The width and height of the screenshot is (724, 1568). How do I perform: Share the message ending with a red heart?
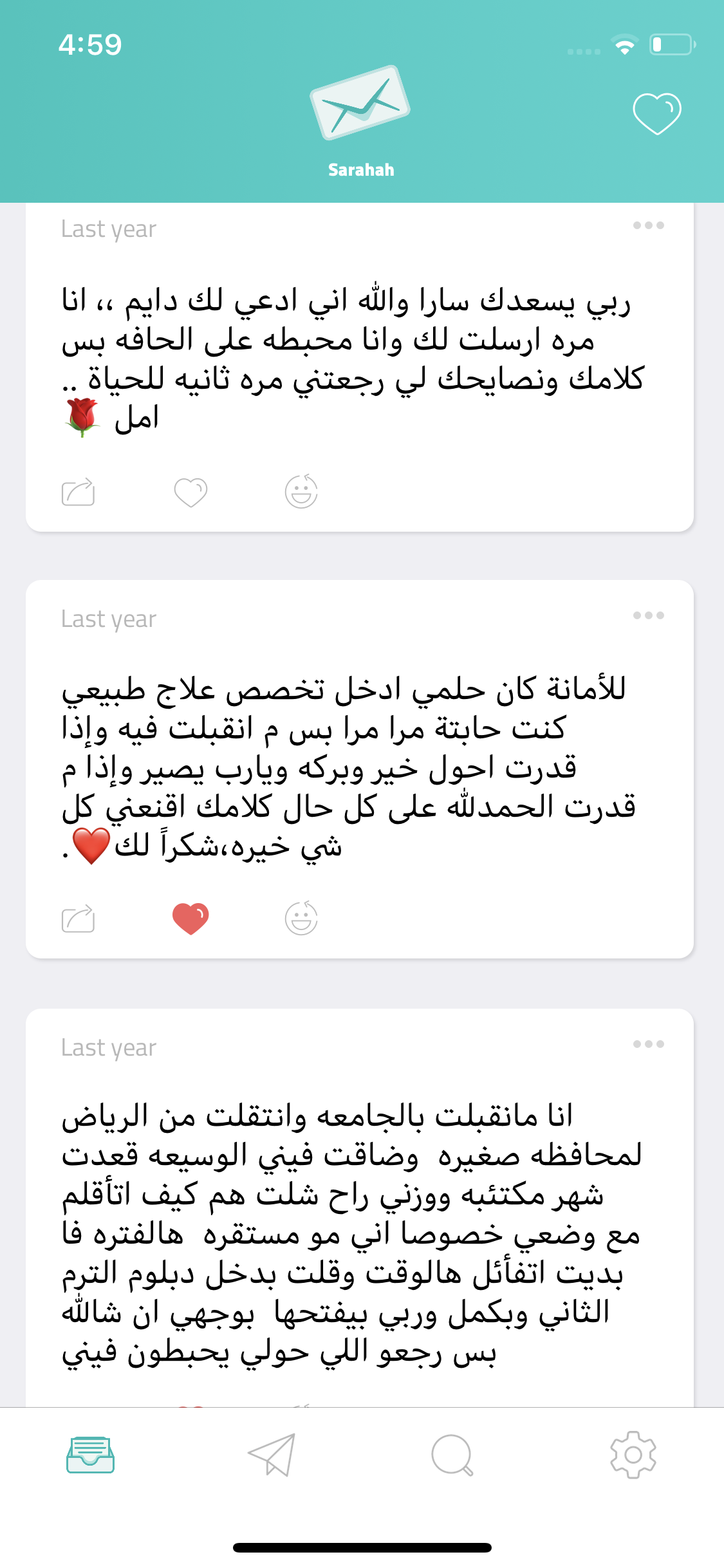[x=78, y=919]
